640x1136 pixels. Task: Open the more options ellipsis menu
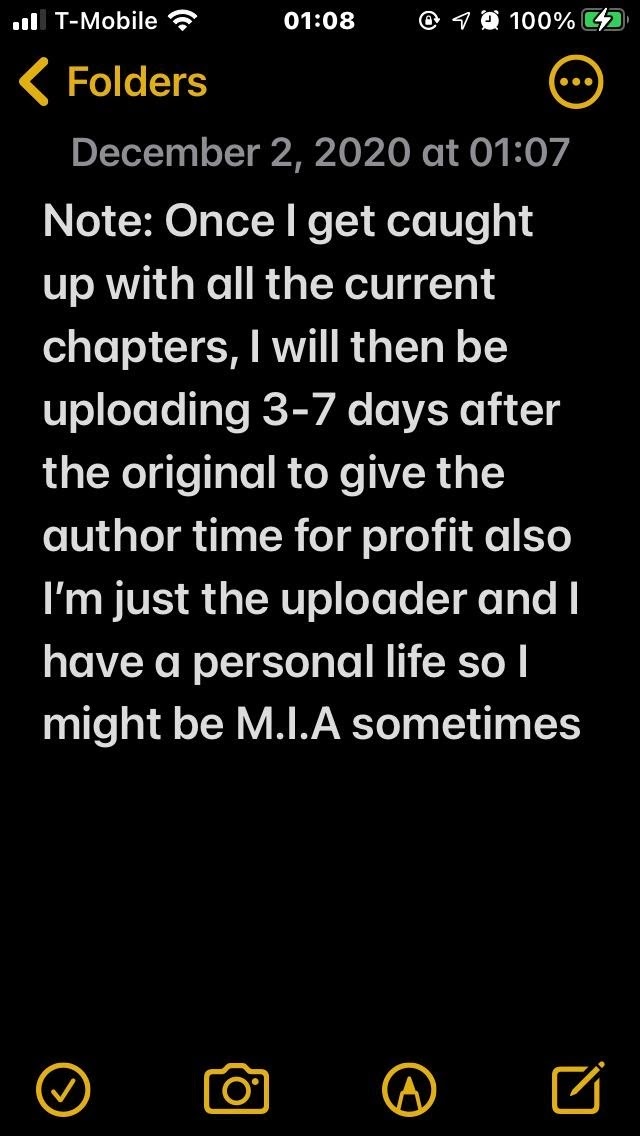click(x=577, y=82)
